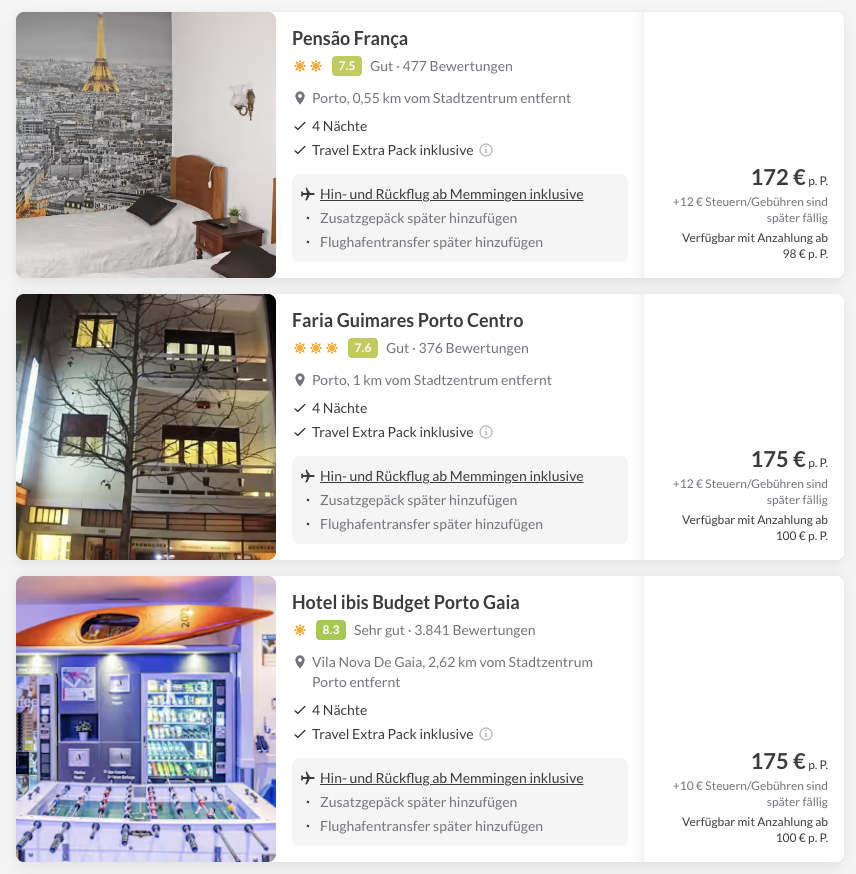Show Travel Extra Pack info for Pensão França
Viewport: 856px width, 874px height.
[486, 150]
